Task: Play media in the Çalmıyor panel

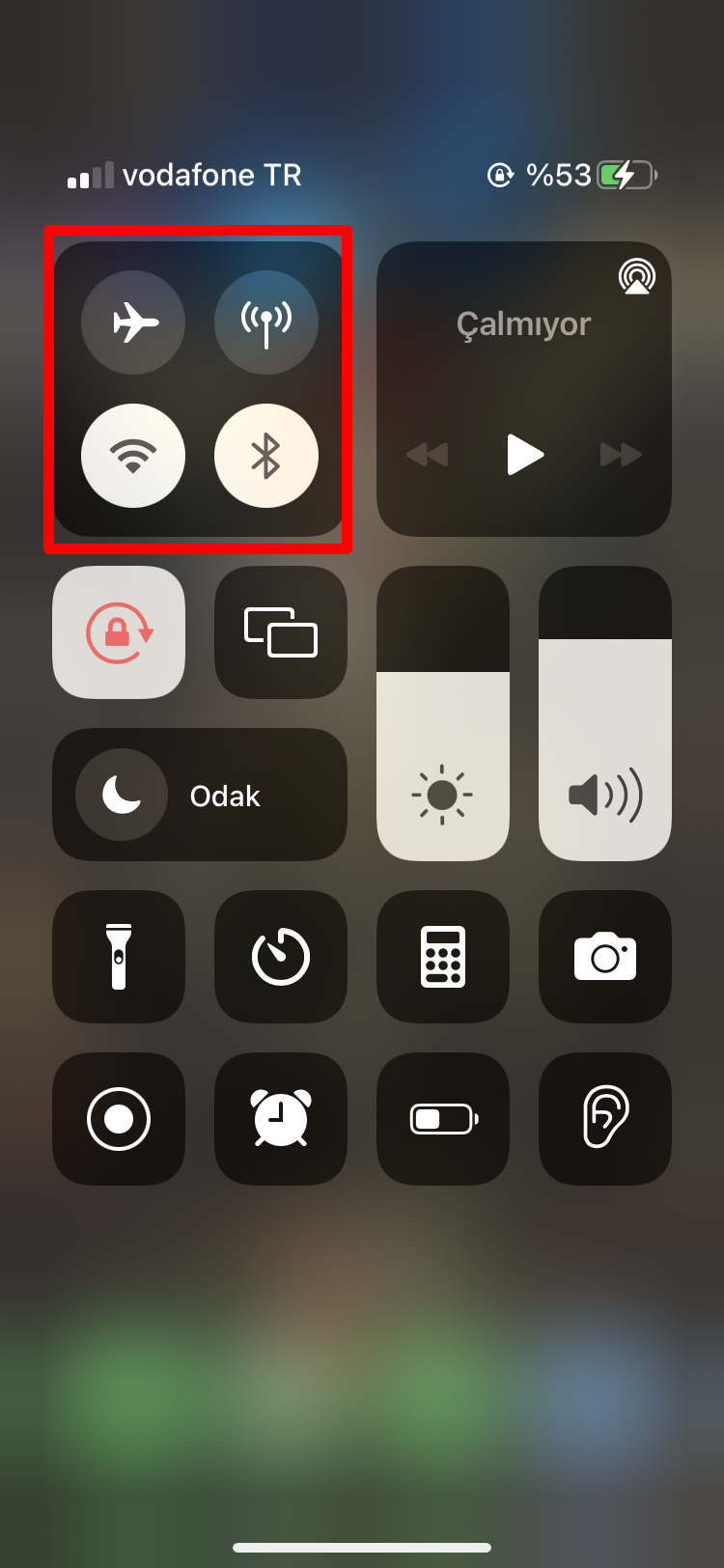Action: 525,455
